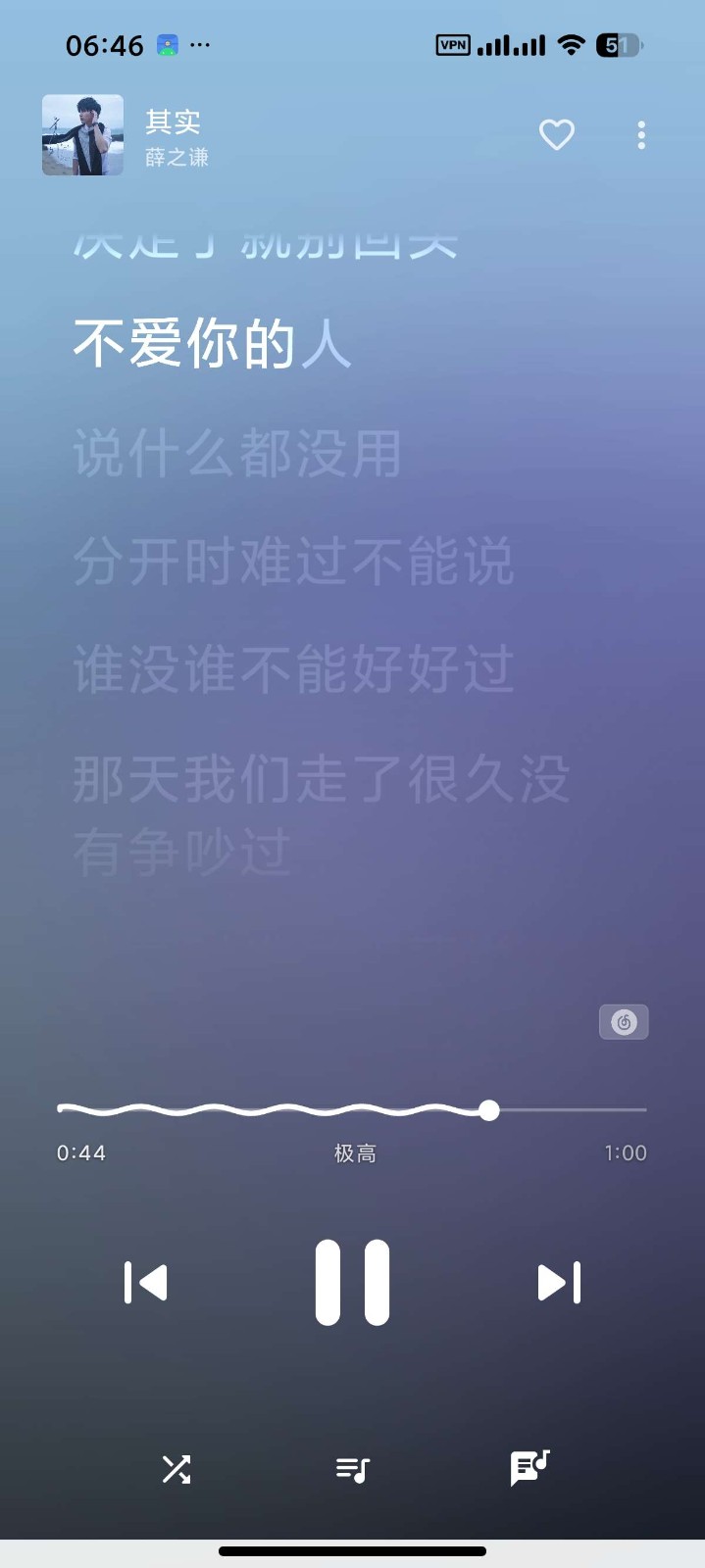Open the three-dot overflow menu
The width and height of the screenshot is (705, 1568).
click(x=641, y=135)
